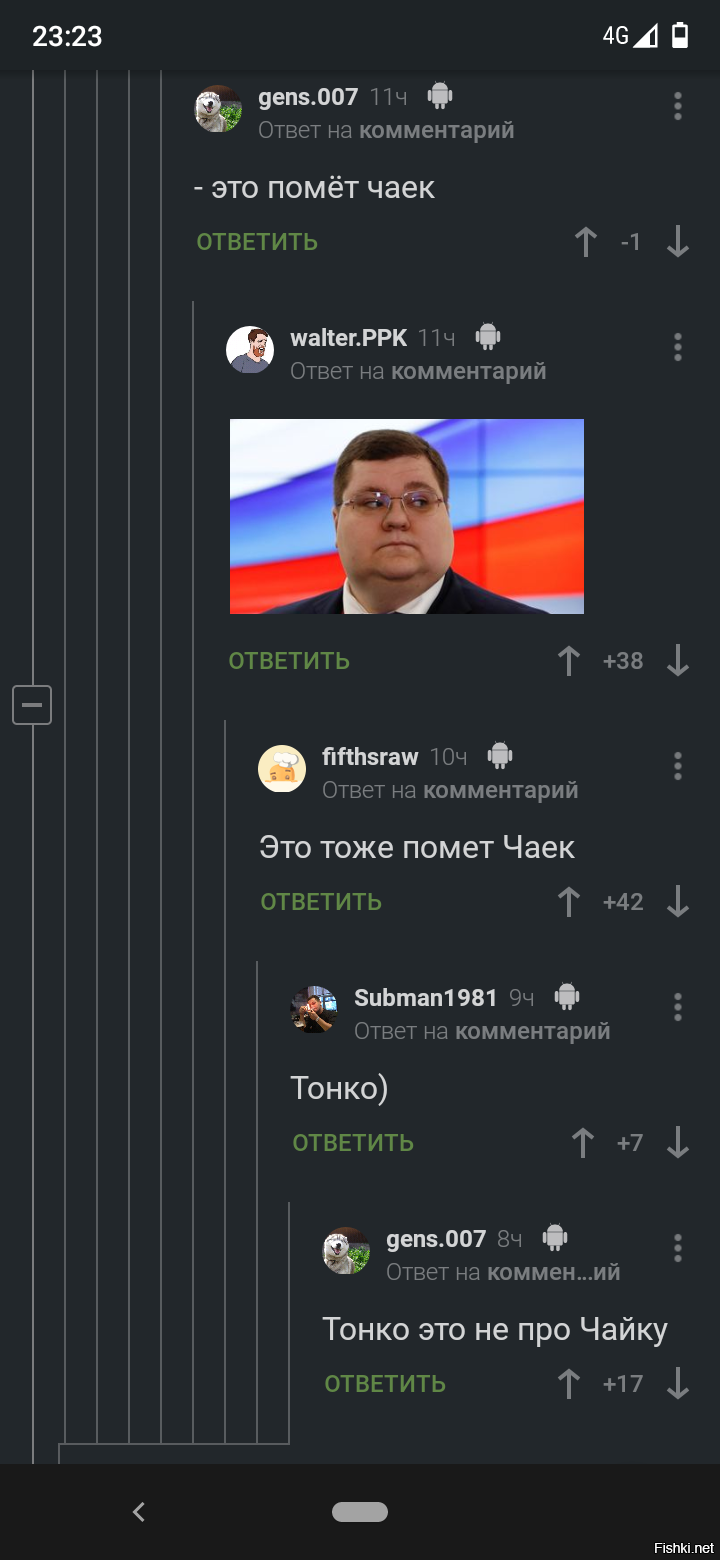Reply to "Тонко это не про Чайку" comment
Image resolution: width=720 pixels, height=1560 pixels.
(385, 1384)
